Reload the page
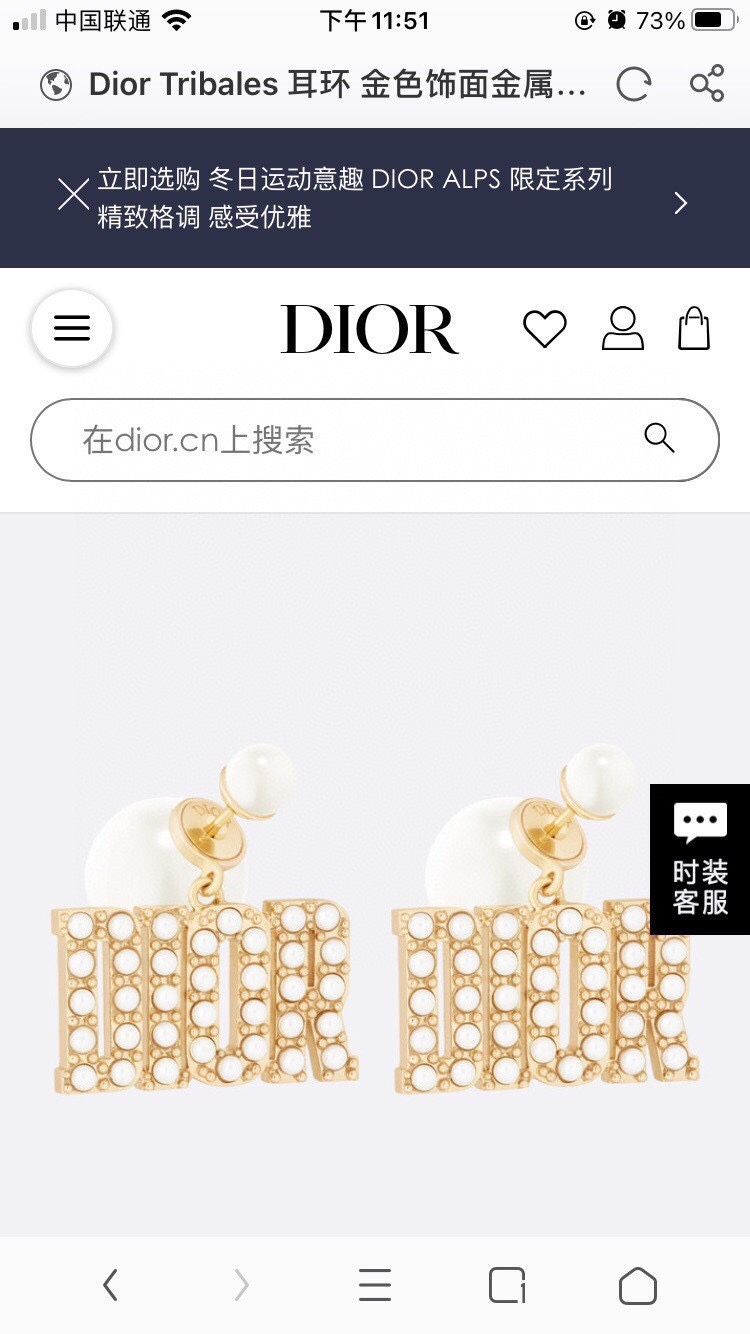Screen dimensions: 750x1334 (633, 85)
